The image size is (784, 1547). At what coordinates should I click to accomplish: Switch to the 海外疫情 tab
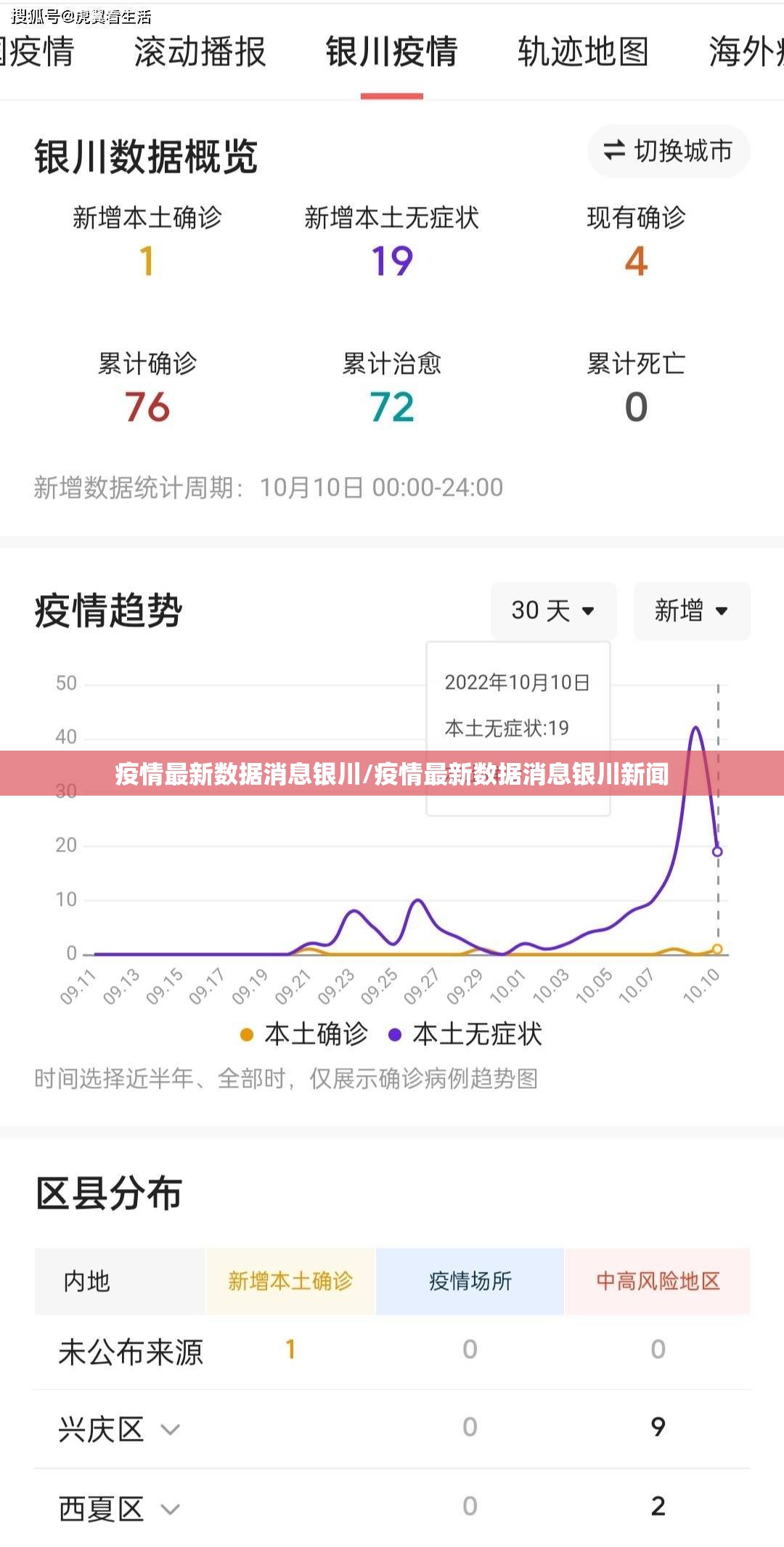(746, 52)
